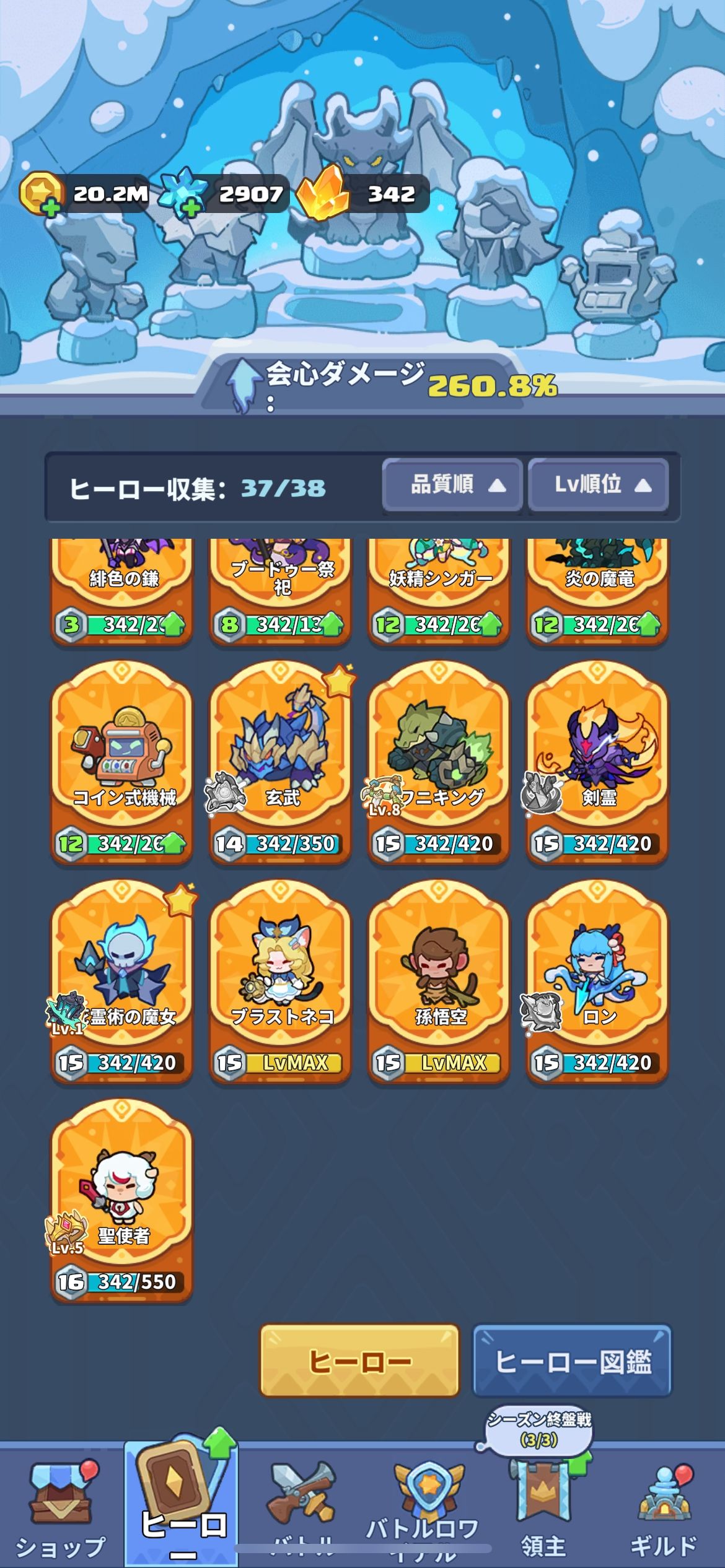Switch to the バトルロワイヤル tab
725x1568 pixels.
click(423, 1511)
